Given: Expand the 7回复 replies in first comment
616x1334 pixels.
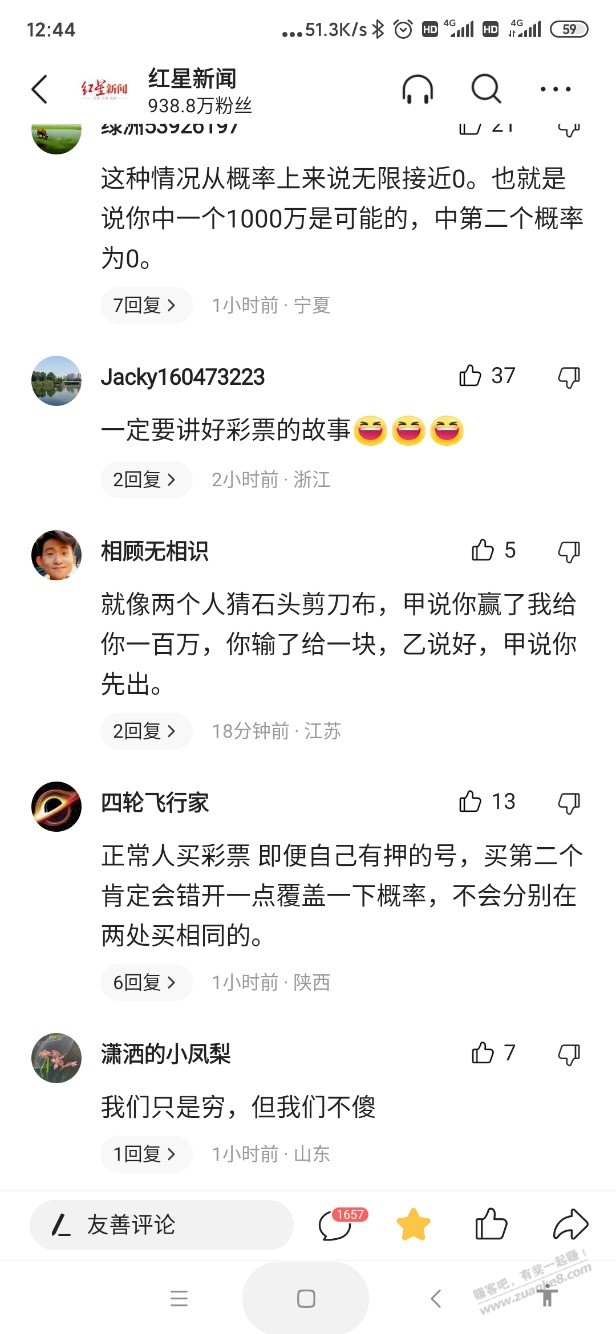Looking at the screenshot, I should click(x=145, y=305).
